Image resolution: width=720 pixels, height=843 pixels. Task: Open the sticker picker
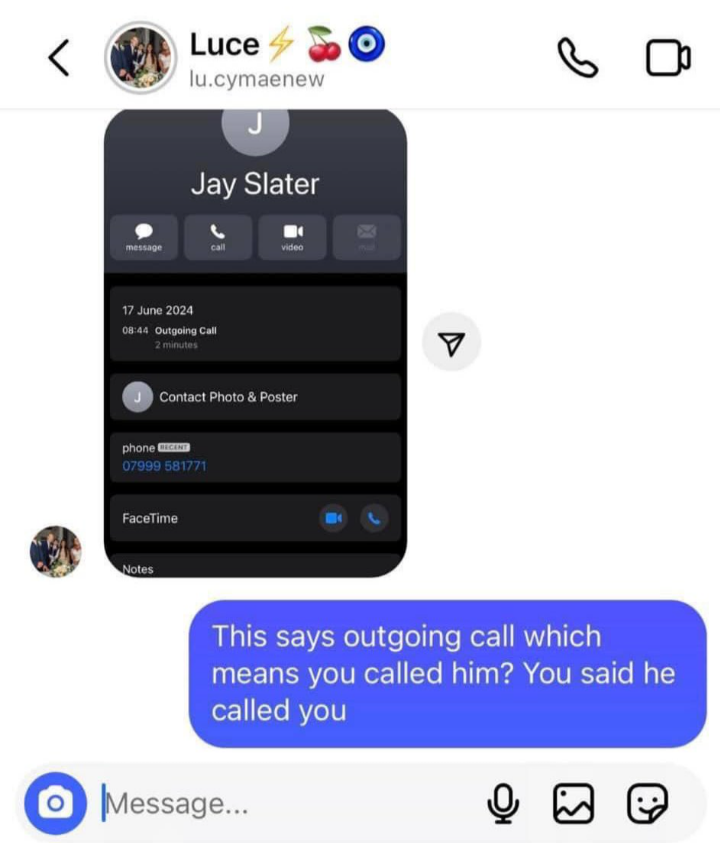pos(647,802)
